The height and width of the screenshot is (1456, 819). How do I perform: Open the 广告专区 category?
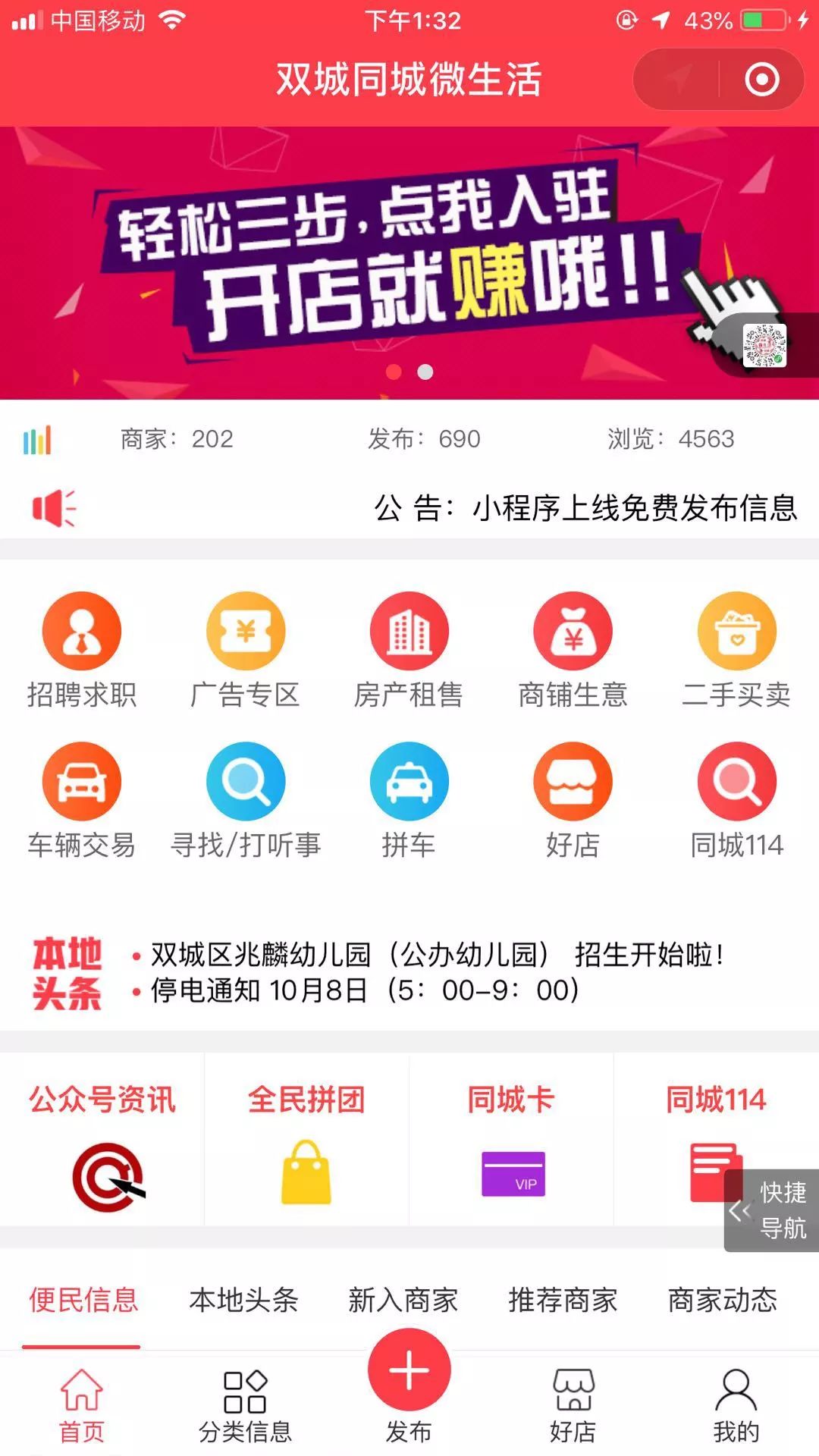click(245, 648)
